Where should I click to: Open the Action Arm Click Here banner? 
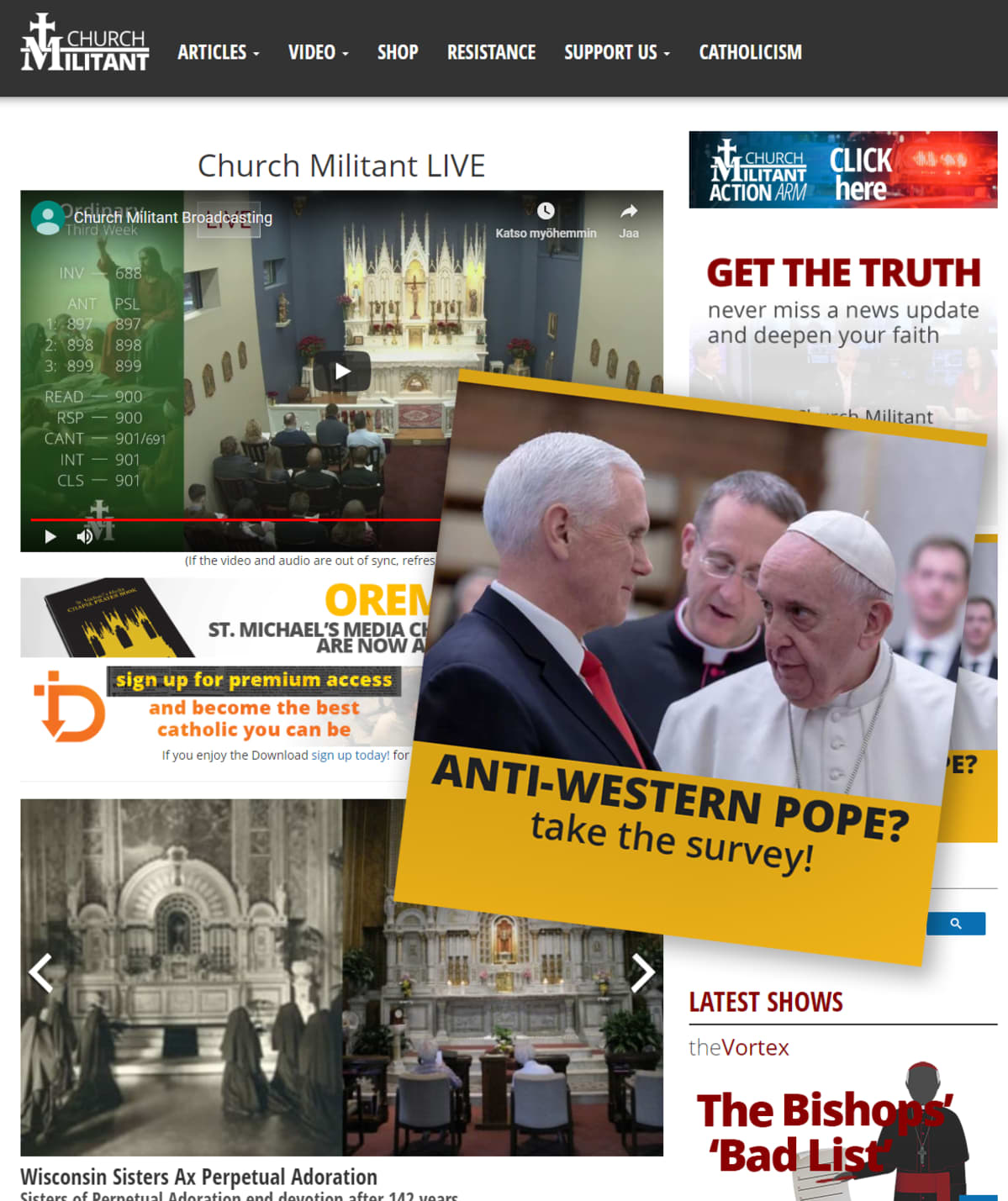[x=842, y=169]
